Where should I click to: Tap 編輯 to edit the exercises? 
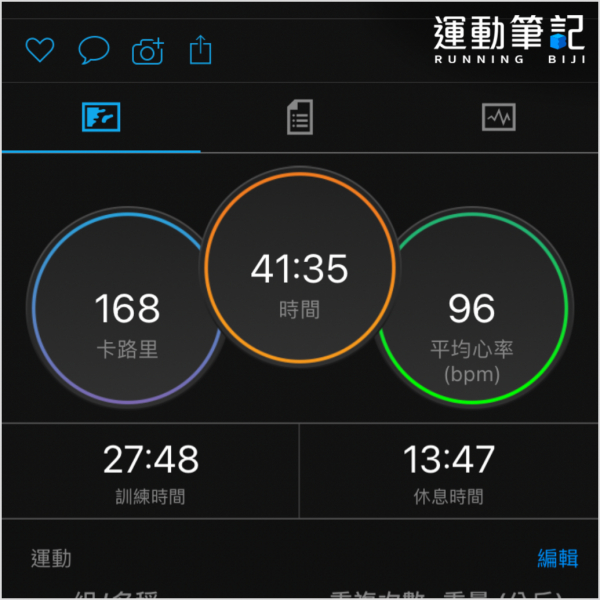557,558
